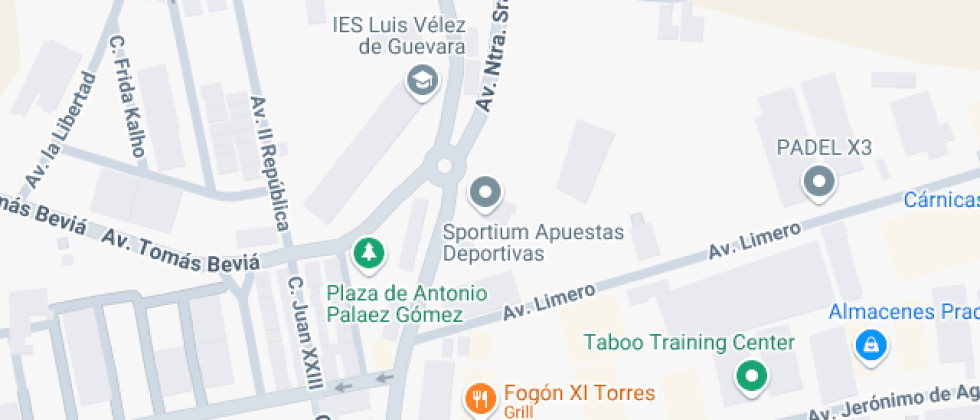
Task: Select the Sportium Apuestas Deportivas marker
Action: tap(485, 192)
